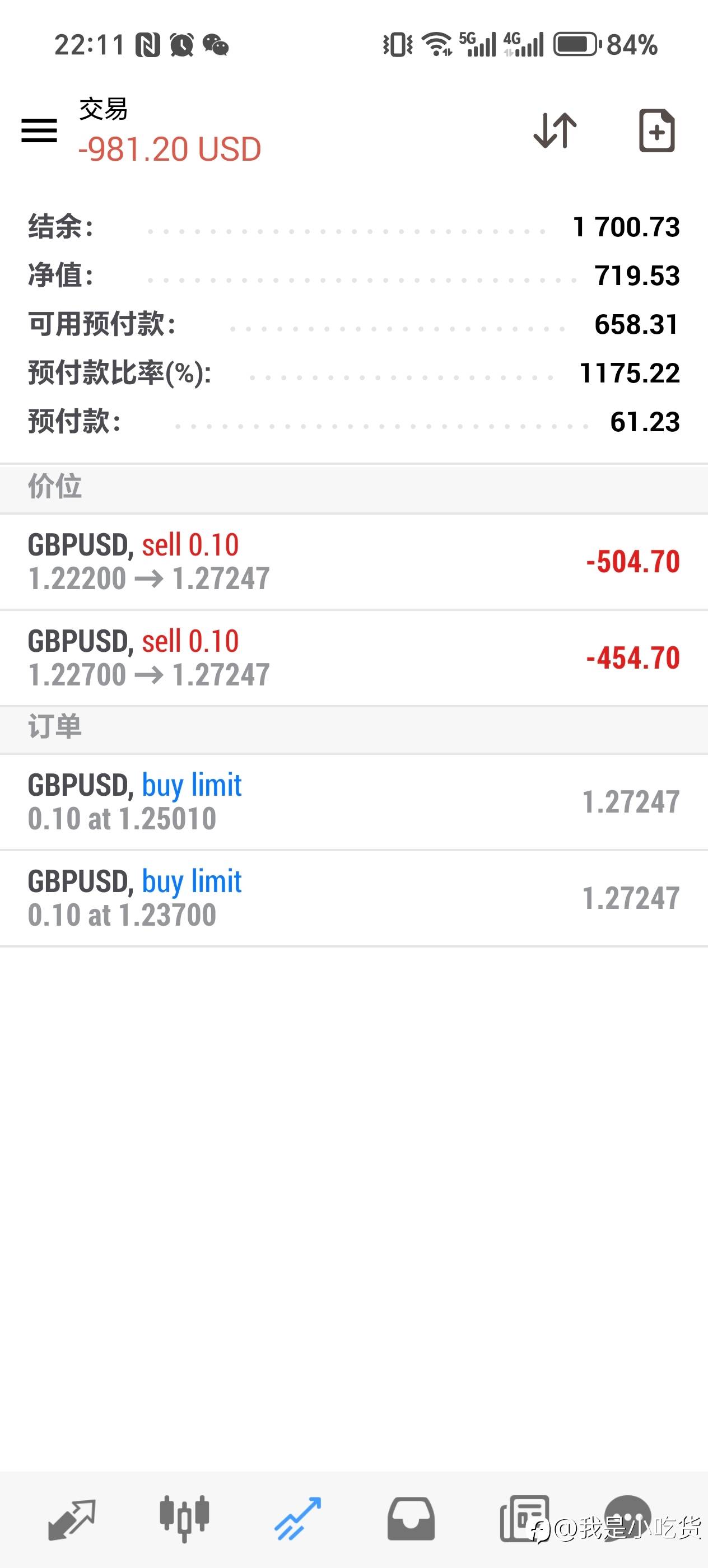708x1568 pixels.
Task: Open the hamburger drawer menu
Action: pyautogui.click(x=39, y=130)
